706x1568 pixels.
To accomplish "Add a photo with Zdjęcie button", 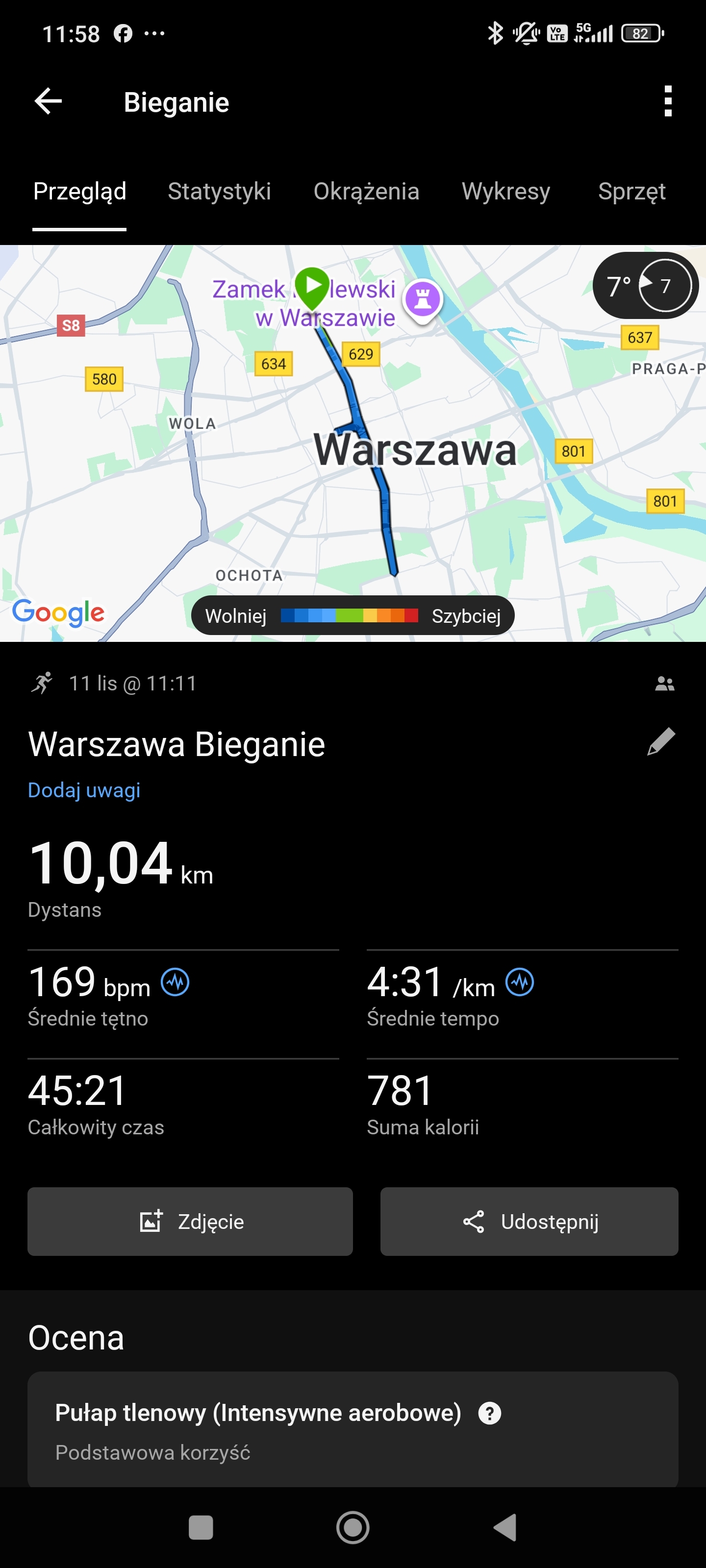I will (x=190, y=1222).
